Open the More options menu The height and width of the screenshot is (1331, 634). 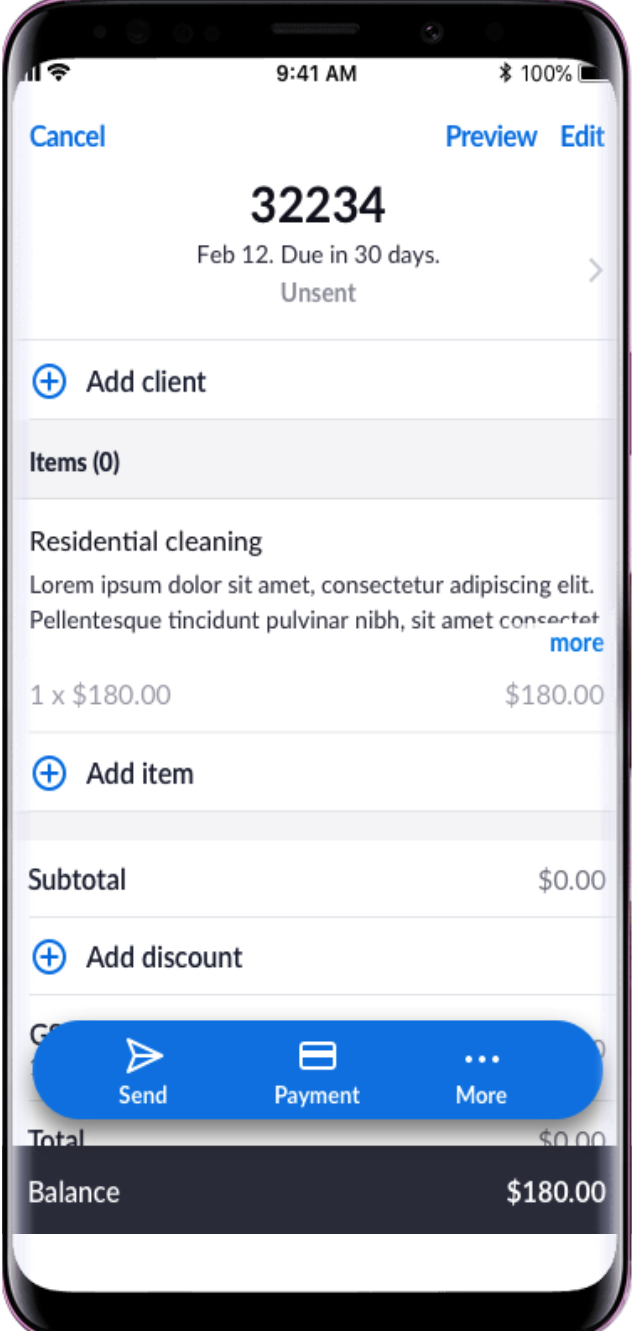(x=481, y=1071)
